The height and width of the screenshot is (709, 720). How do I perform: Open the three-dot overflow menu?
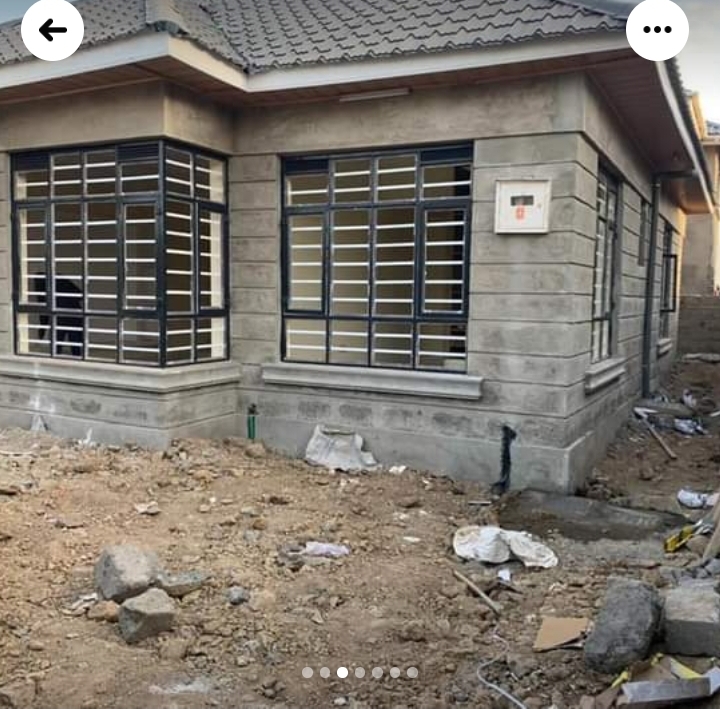coord(657,30)
